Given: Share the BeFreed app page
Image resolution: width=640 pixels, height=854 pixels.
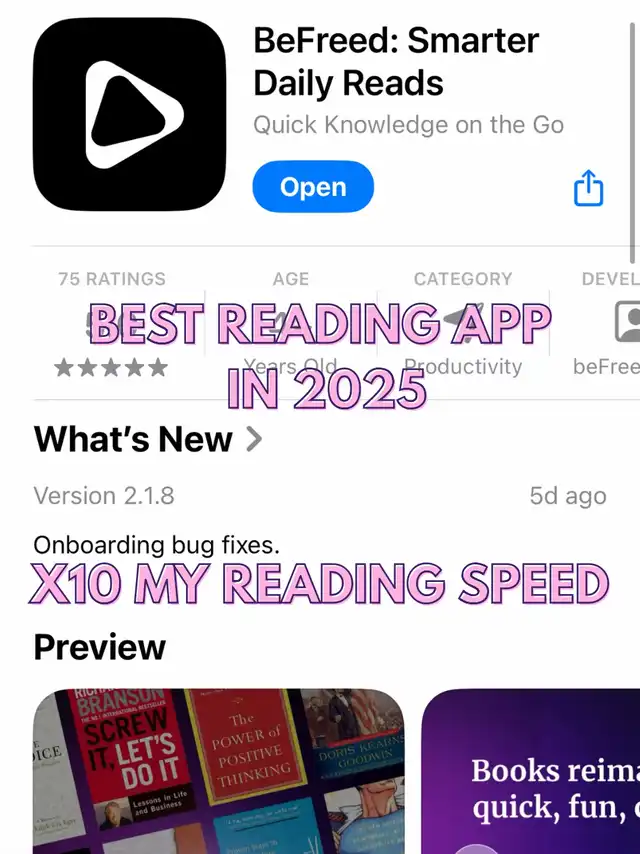Looking at the screenshot, I should pos(588,187).
